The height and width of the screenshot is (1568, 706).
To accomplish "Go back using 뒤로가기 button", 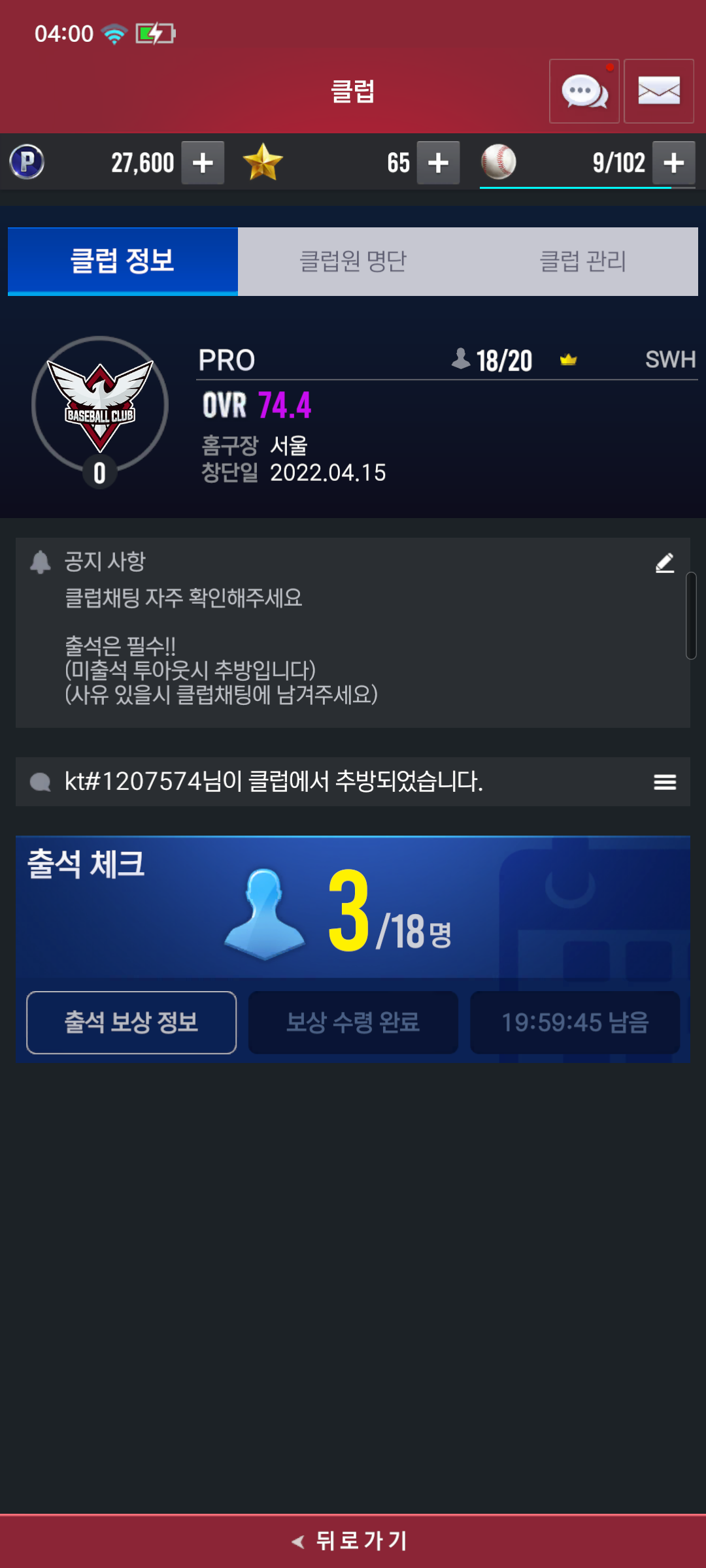I will [x=353, y=1541].
